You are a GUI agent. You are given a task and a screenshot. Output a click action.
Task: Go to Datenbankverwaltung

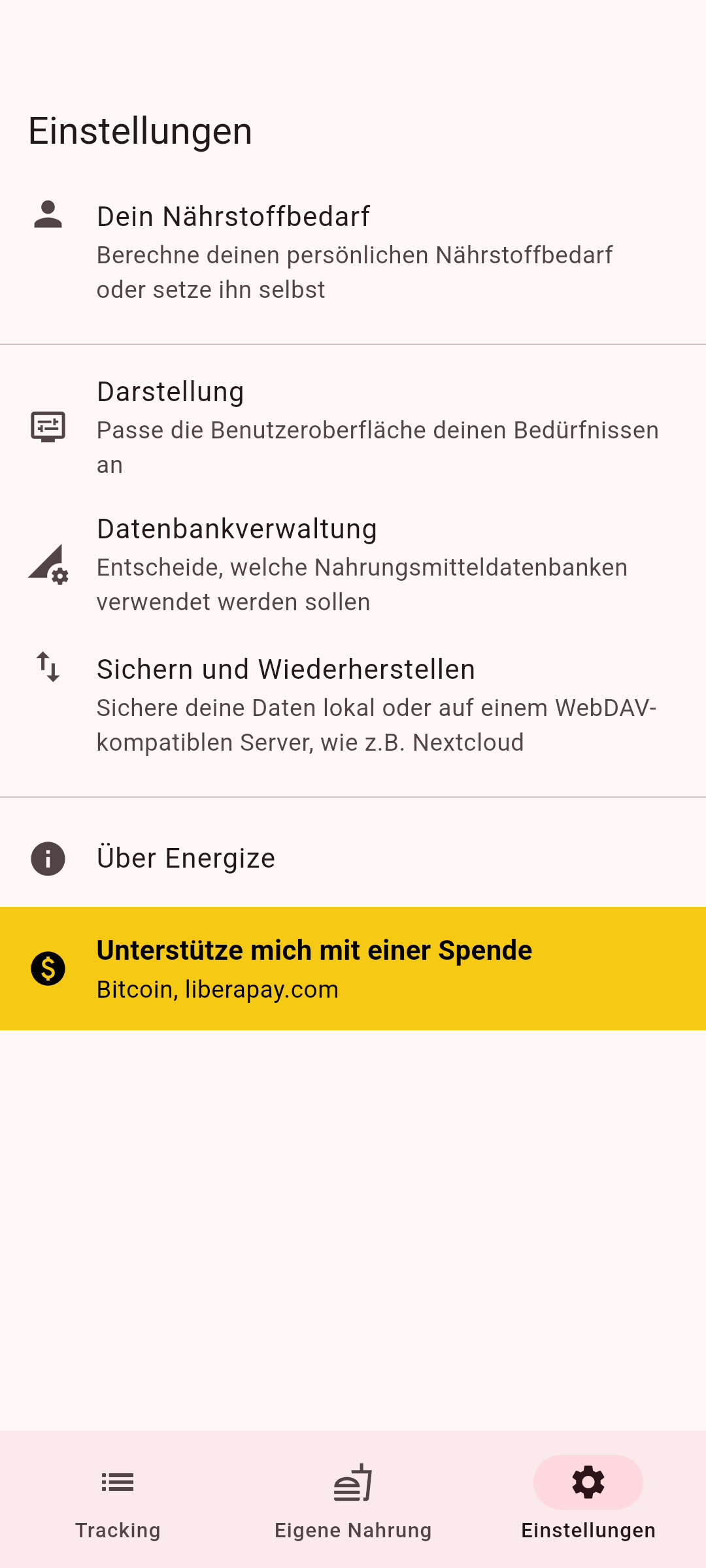click(353, 564)
